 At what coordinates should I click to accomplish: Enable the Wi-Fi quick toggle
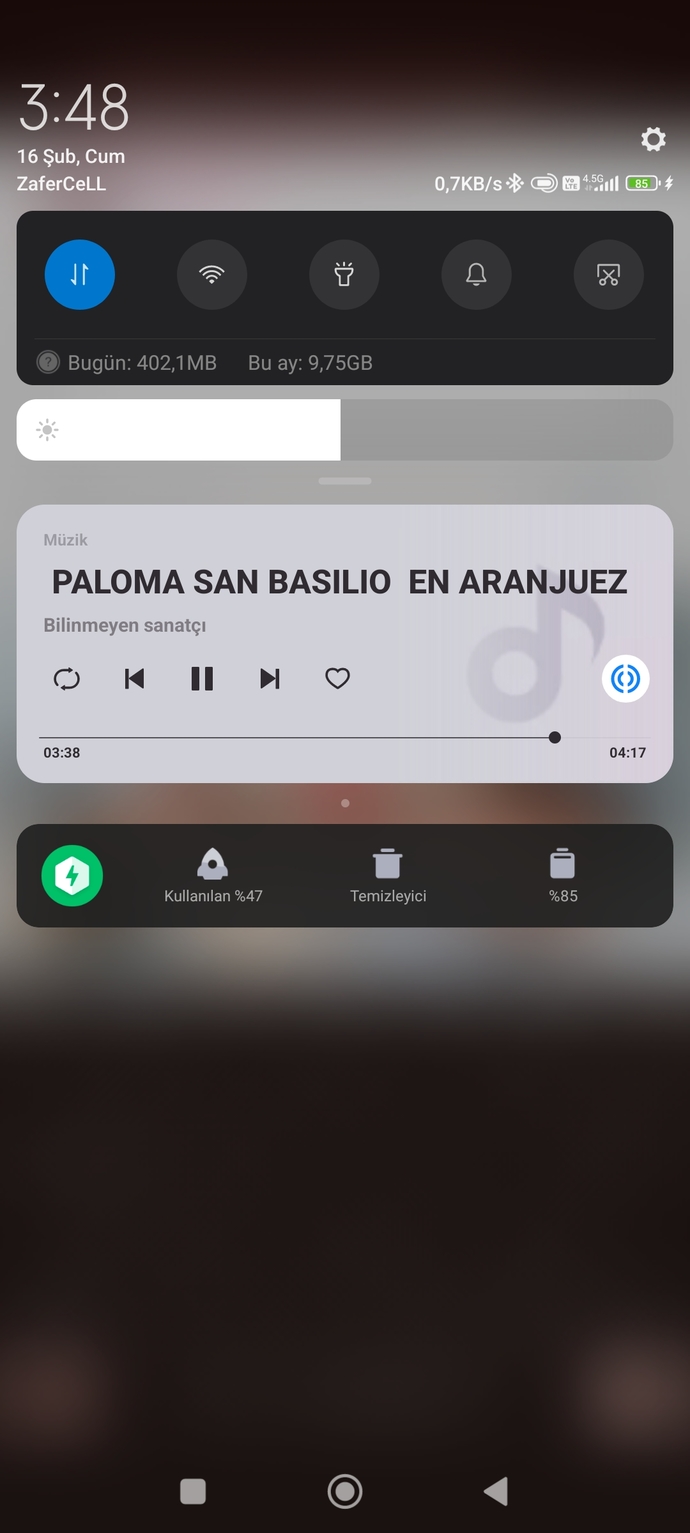(x=212, y=274)
